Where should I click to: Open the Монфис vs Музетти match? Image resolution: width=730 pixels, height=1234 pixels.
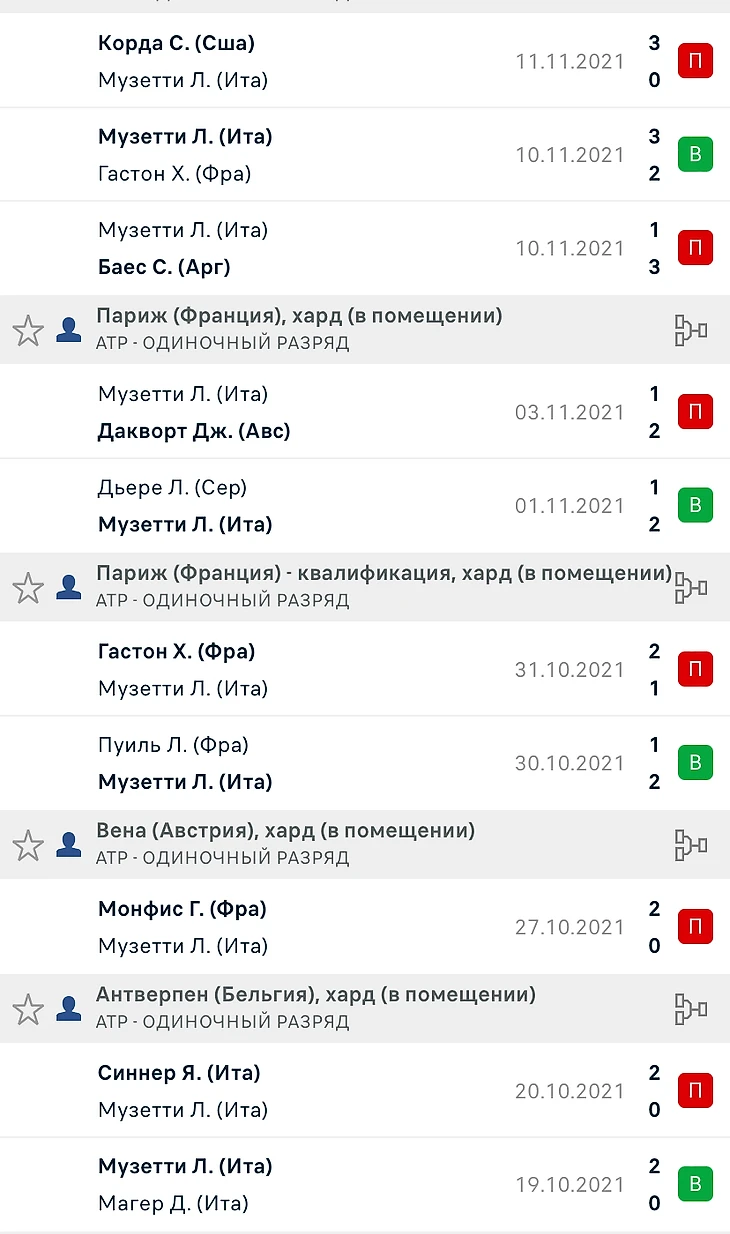click(x=365, y=927)
